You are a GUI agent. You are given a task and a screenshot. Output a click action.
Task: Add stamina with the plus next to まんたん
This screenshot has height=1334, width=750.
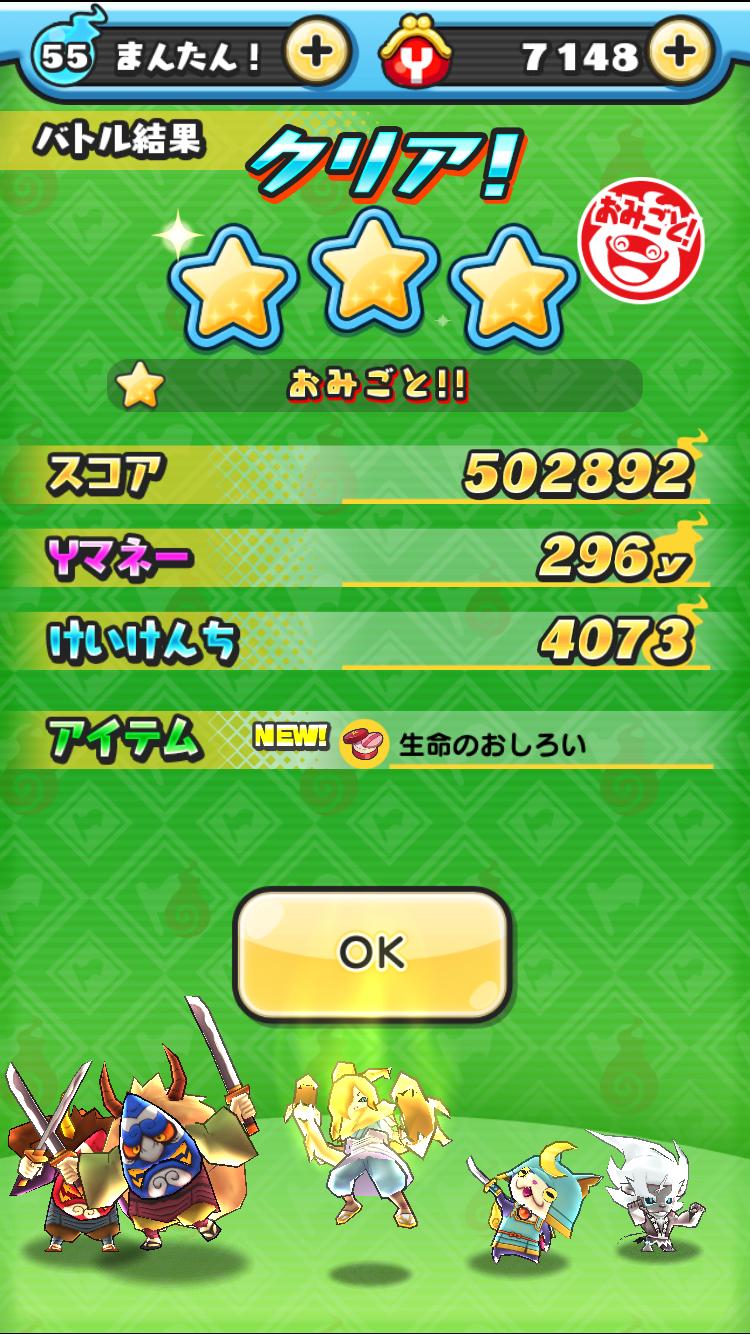(x=317, y=53)
